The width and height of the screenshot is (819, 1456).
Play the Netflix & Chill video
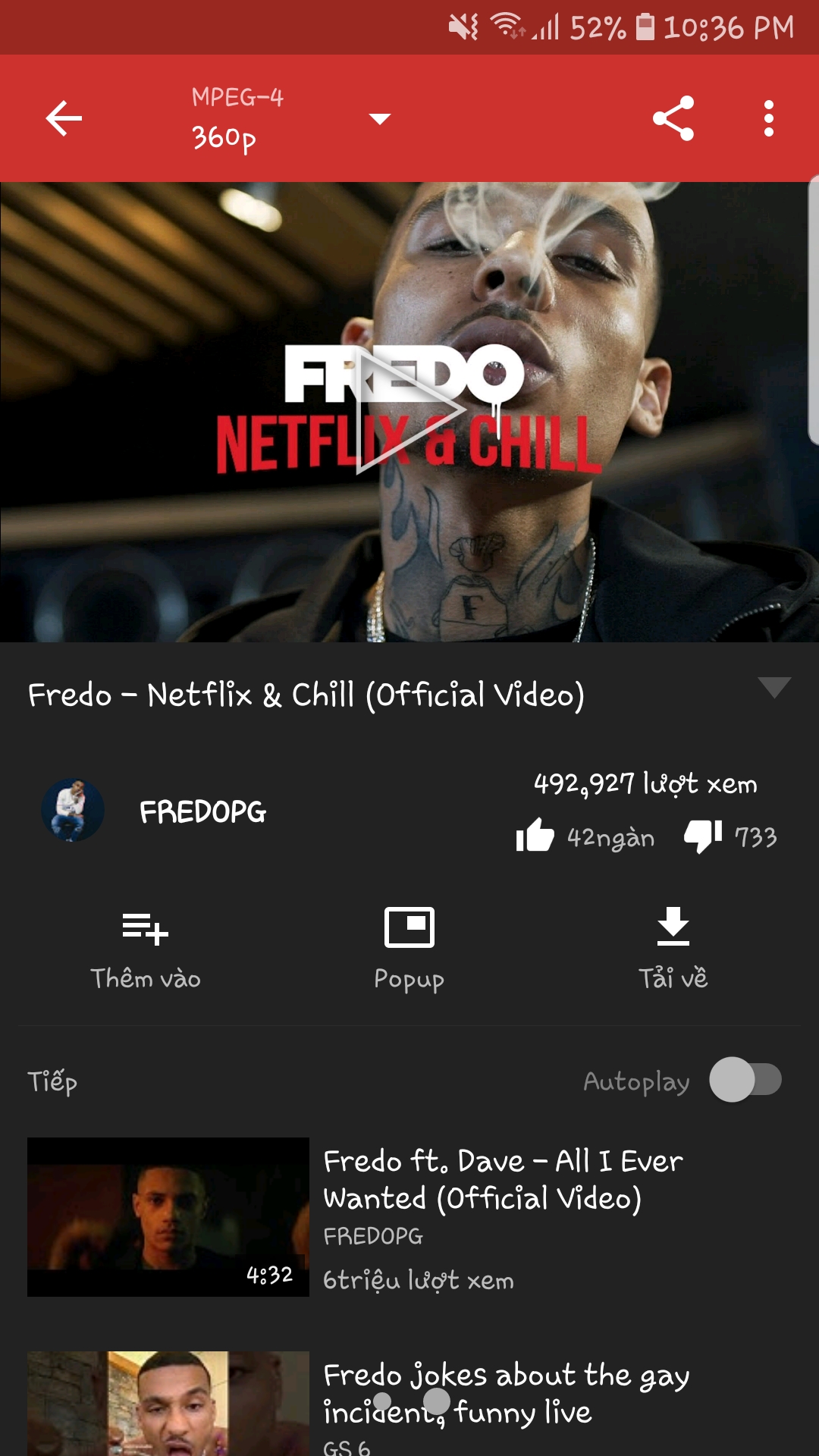tap(409, 411)
